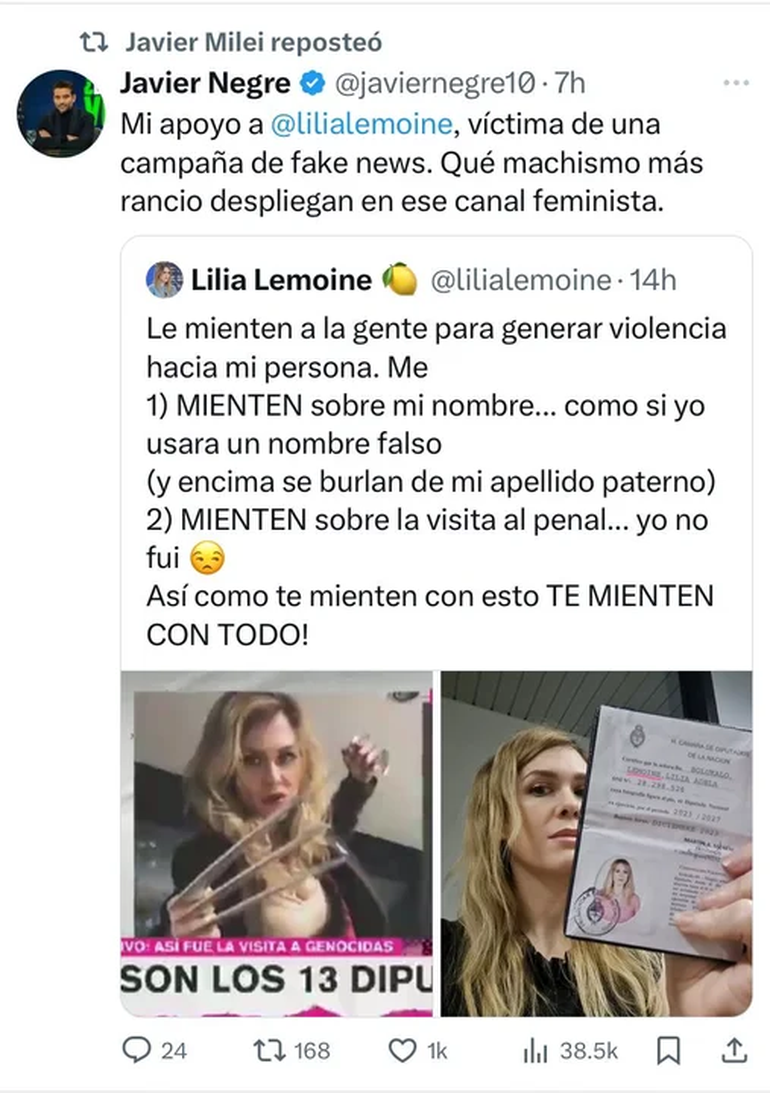This screenshot has height=1093, width=770.
Task: Open the post's three-dot overflow menu
Action: point(735,84)
